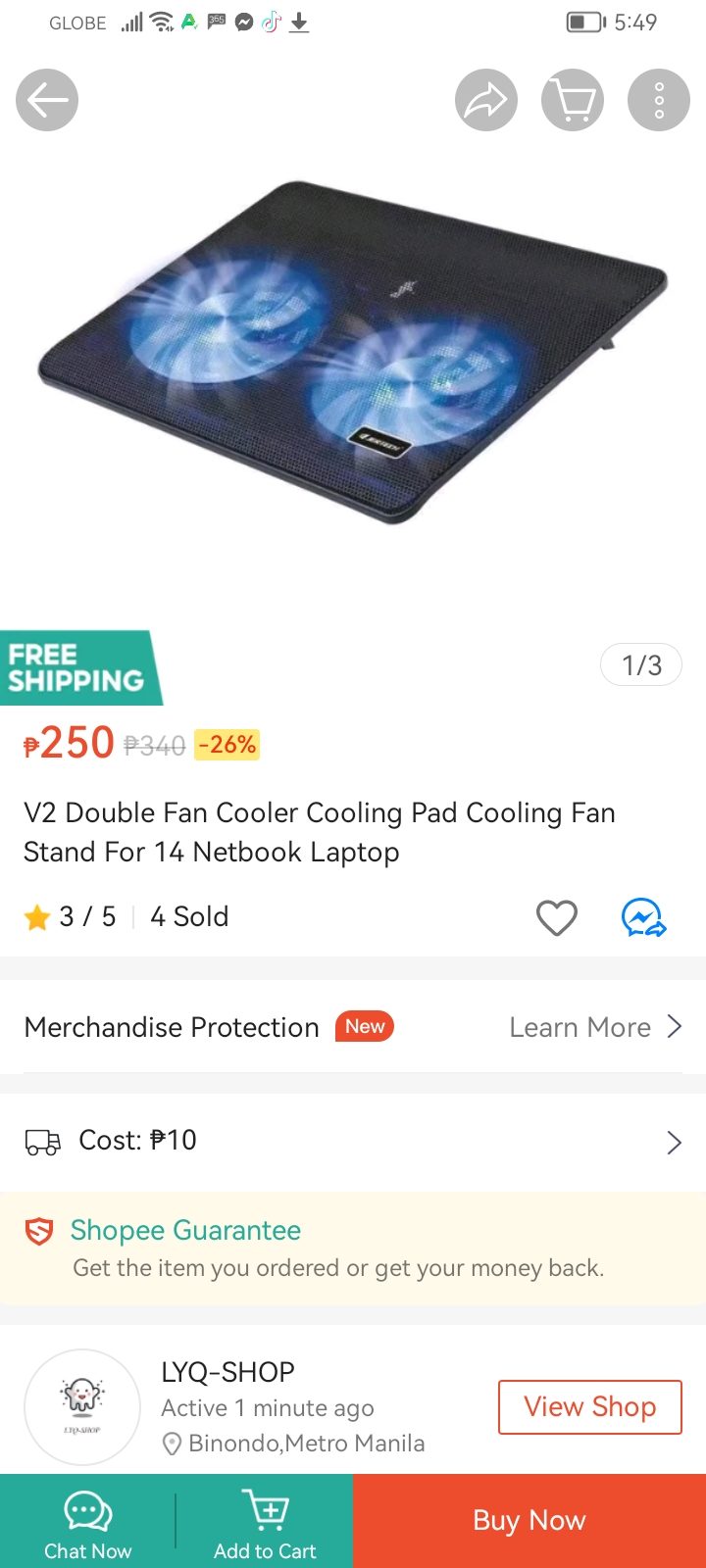Image resolution: width=706 pixels, height=1568 pixels.
Task: Open the shopping cart
Action: 573,100
